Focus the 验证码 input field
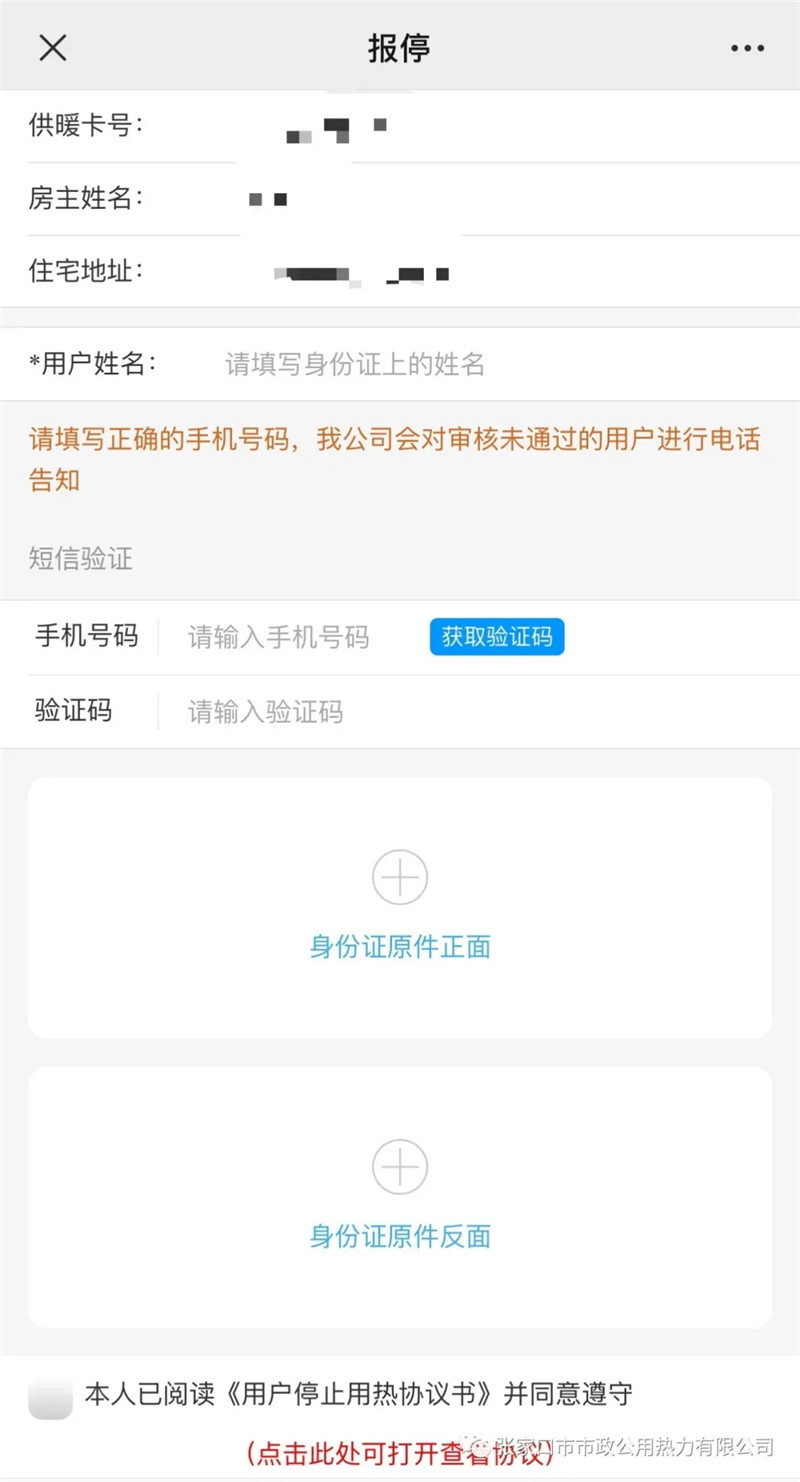 coord(400,712)
